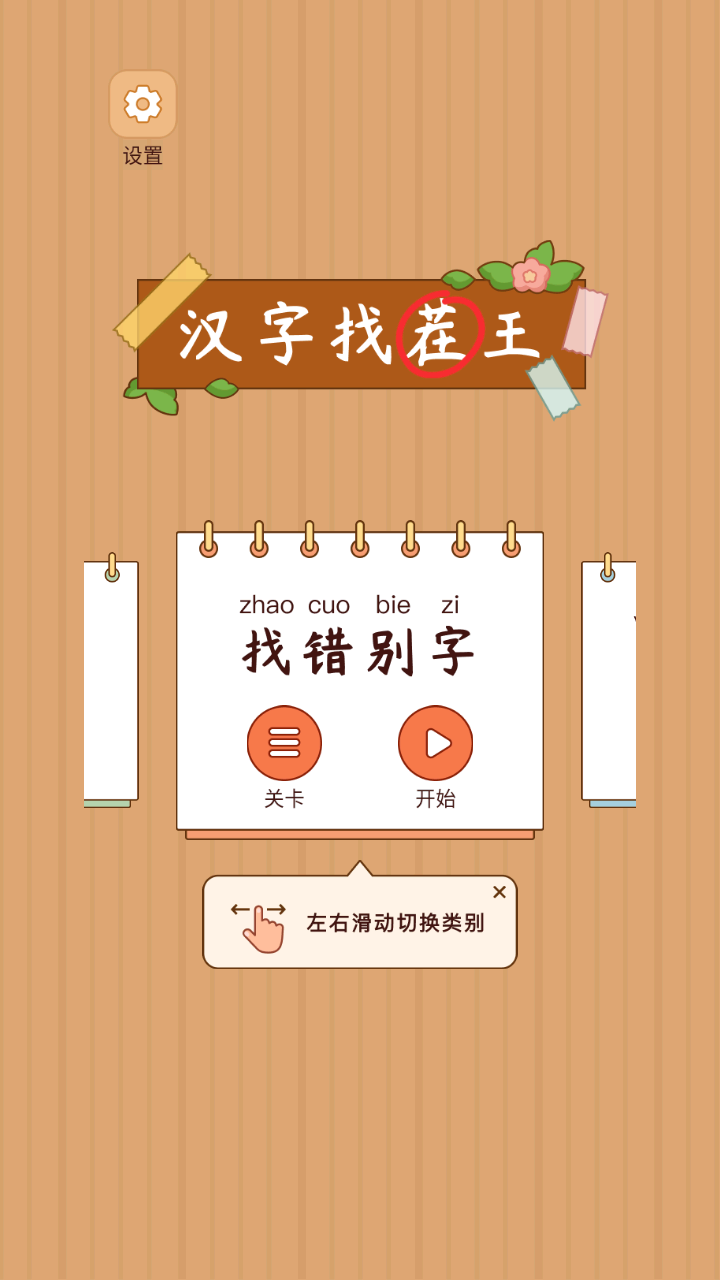Select the 找错别字 category card
Image resolution: width=720 pixels, height=1280 pixels.
click(360, 680)
